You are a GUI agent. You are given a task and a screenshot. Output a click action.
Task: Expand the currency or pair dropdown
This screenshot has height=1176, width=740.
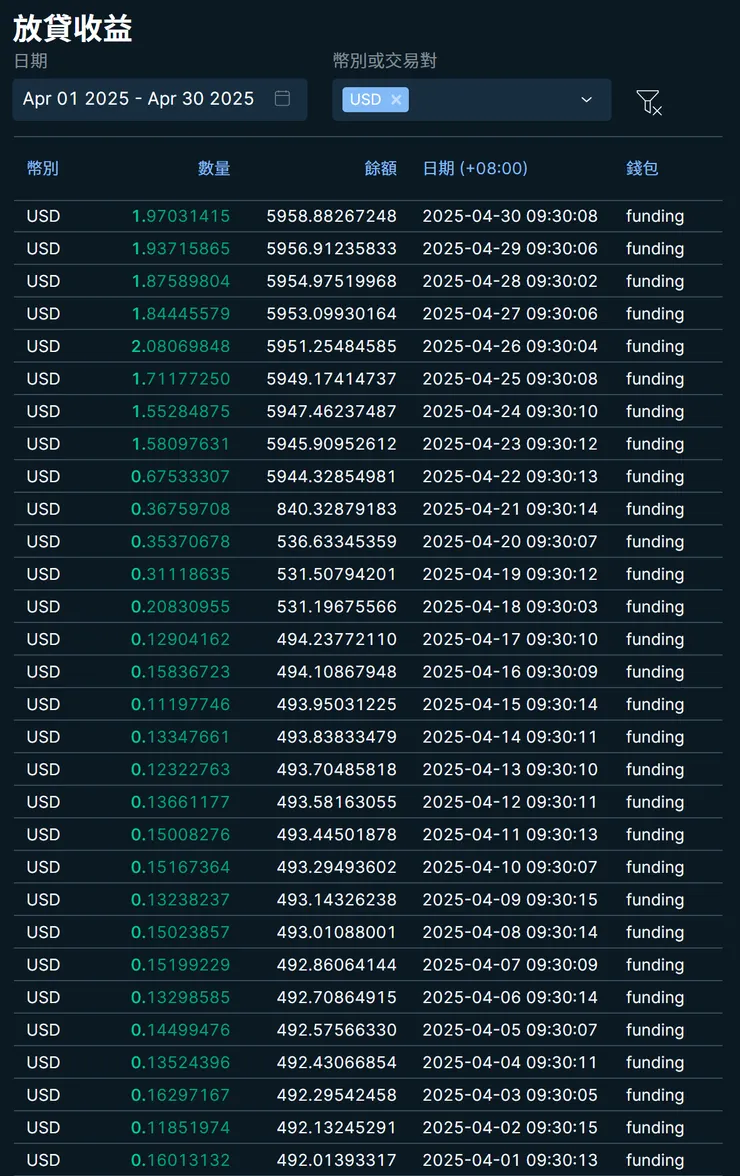[587, 100]
